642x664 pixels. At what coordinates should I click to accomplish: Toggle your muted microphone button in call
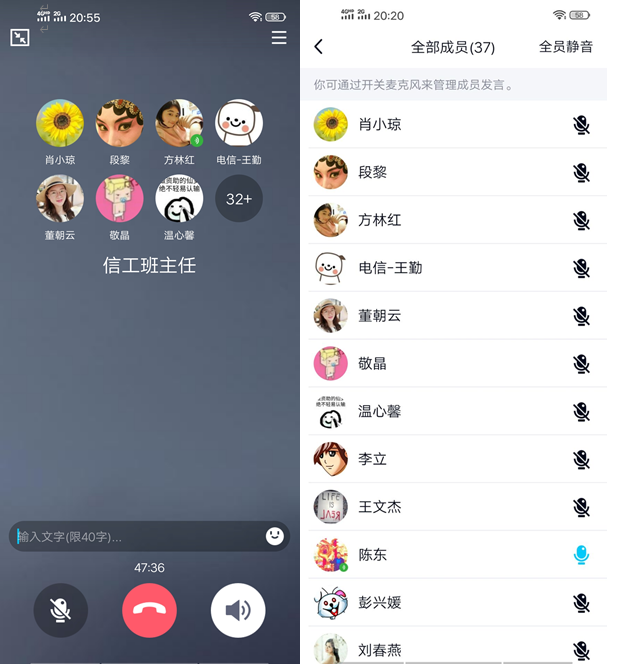click(x=61, y=610)
